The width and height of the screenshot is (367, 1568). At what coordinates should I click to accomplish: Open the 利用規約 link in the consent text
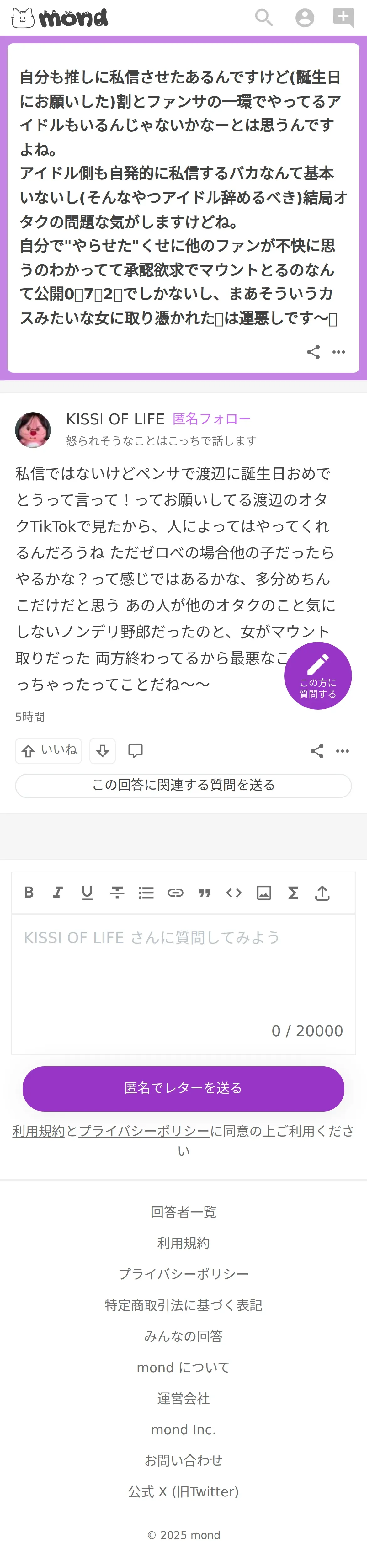38,1131
